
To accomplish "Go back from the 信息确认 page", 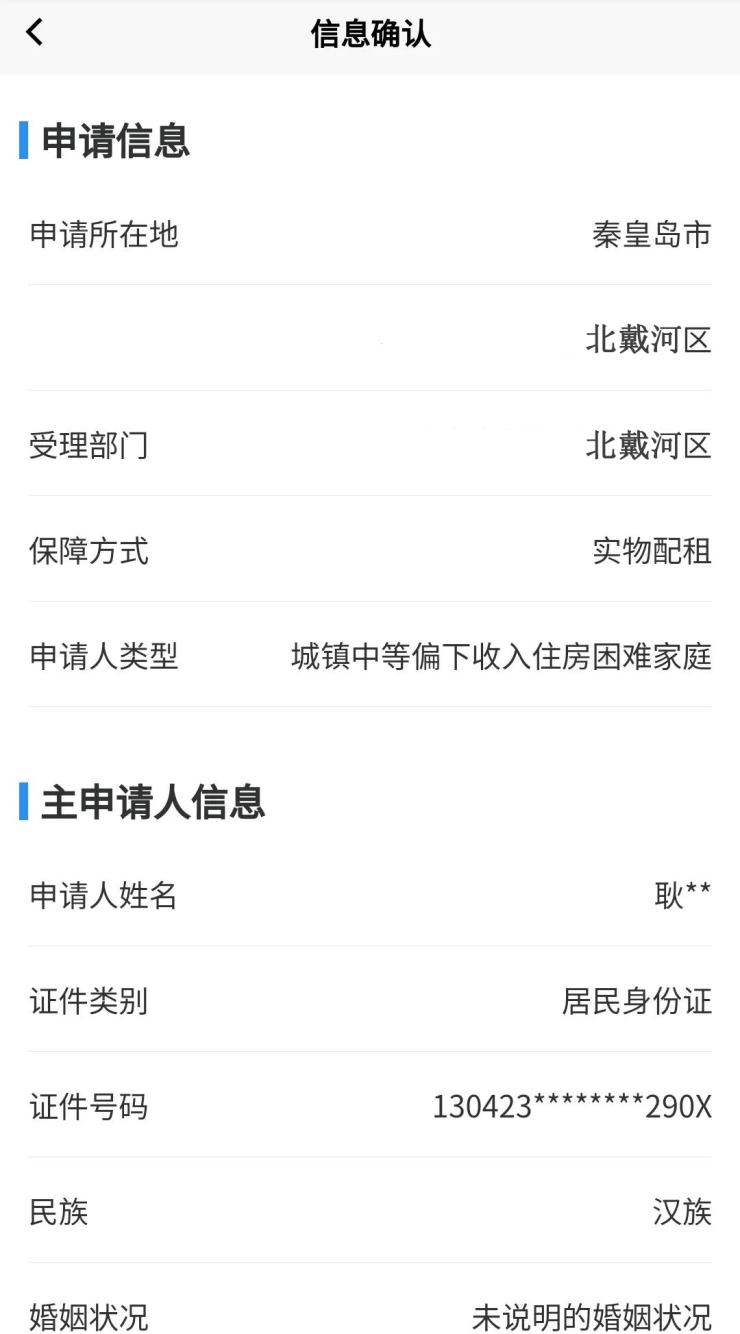I will tap(35, 33).
